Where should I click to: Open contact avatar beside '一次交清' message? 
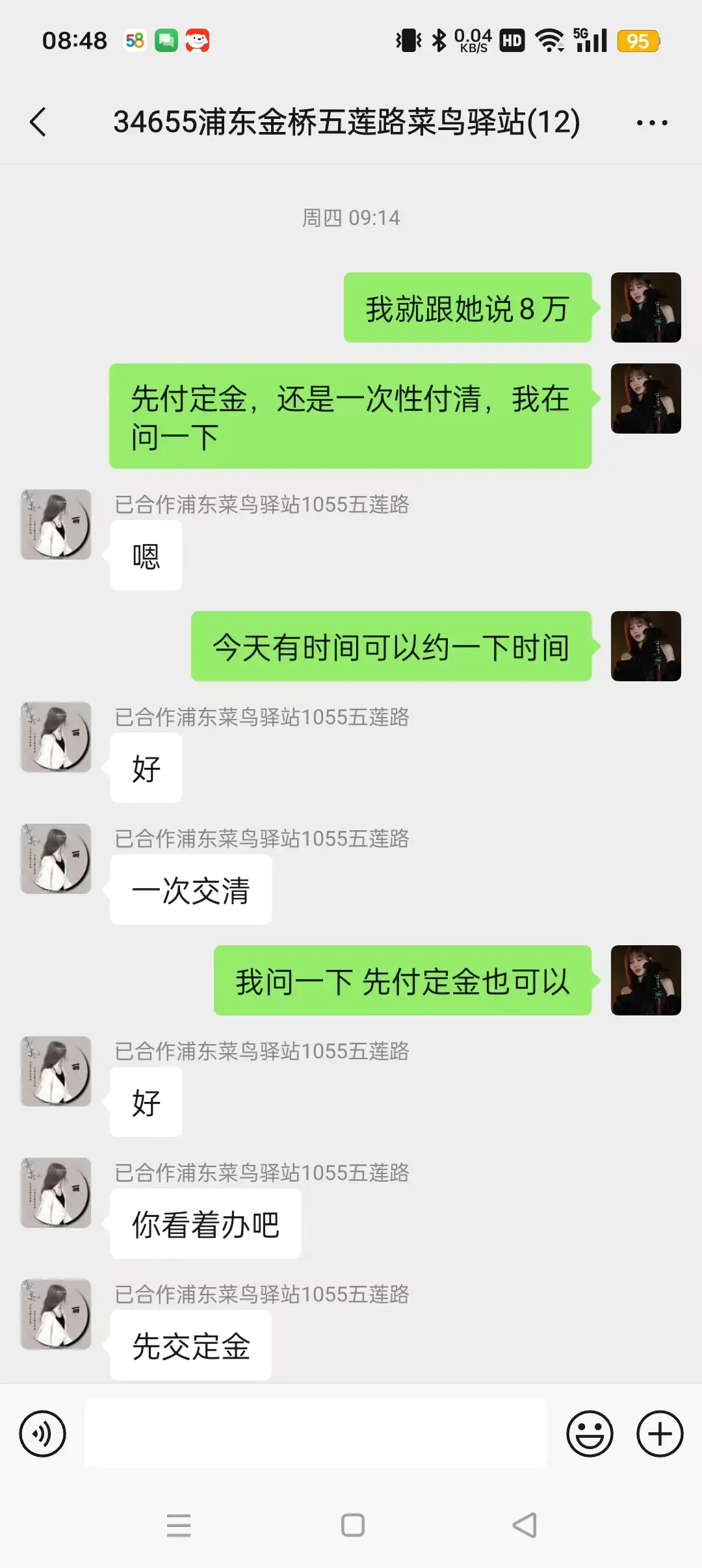56,859
